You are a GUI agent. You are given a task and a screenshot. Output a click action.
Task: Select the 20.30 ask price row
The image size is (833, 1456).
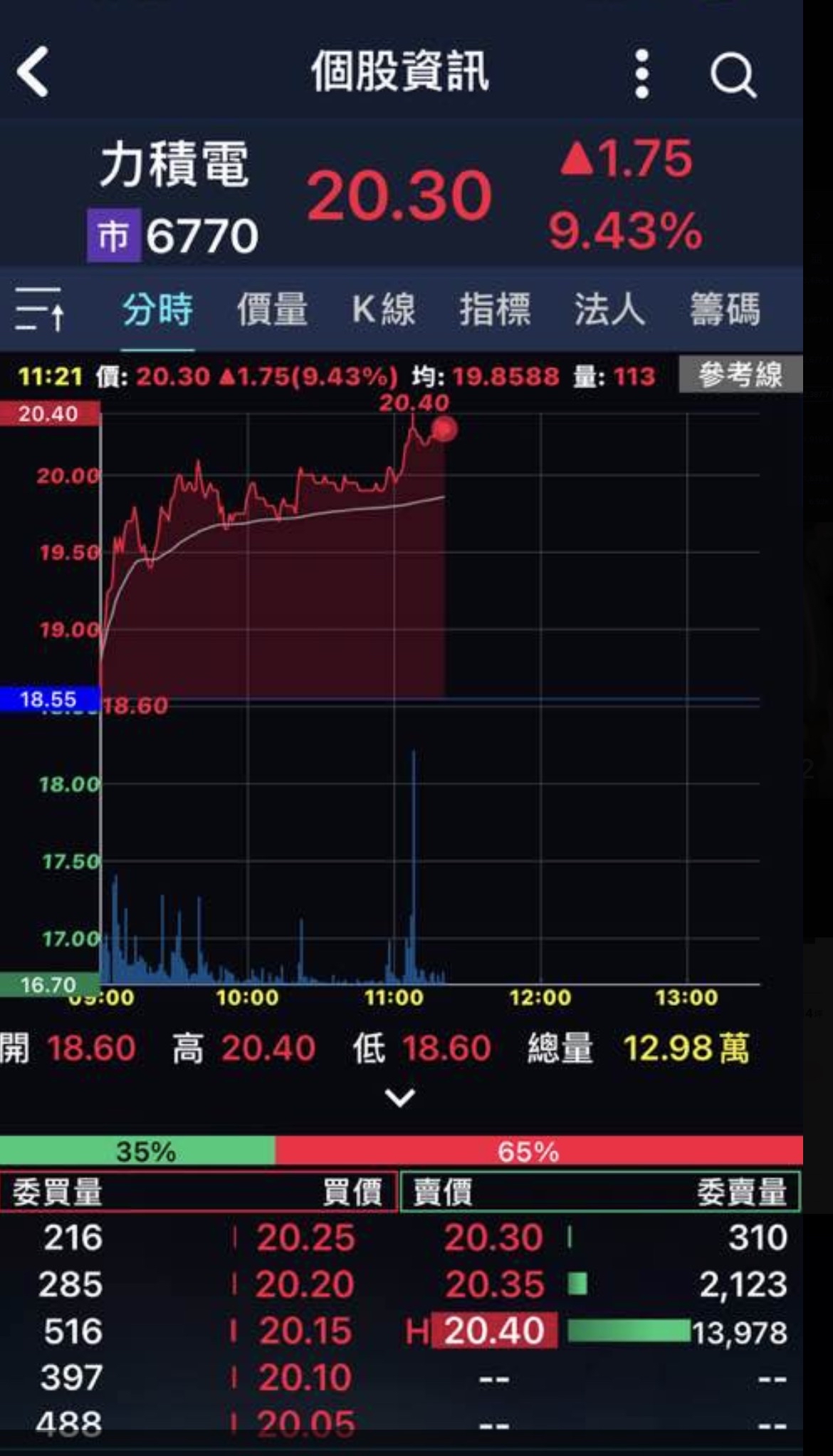pos(493,1237)
